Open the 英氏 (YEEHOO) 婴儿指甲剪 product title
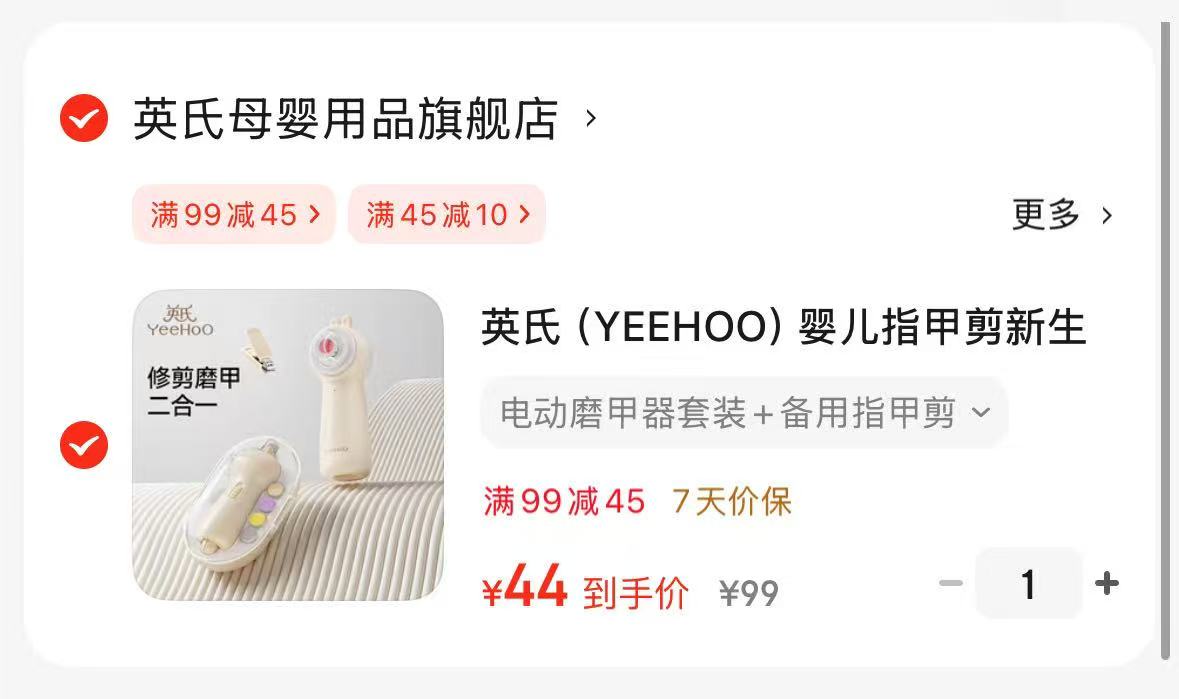Screen dimensions: 1179x699 pos(783,328)
